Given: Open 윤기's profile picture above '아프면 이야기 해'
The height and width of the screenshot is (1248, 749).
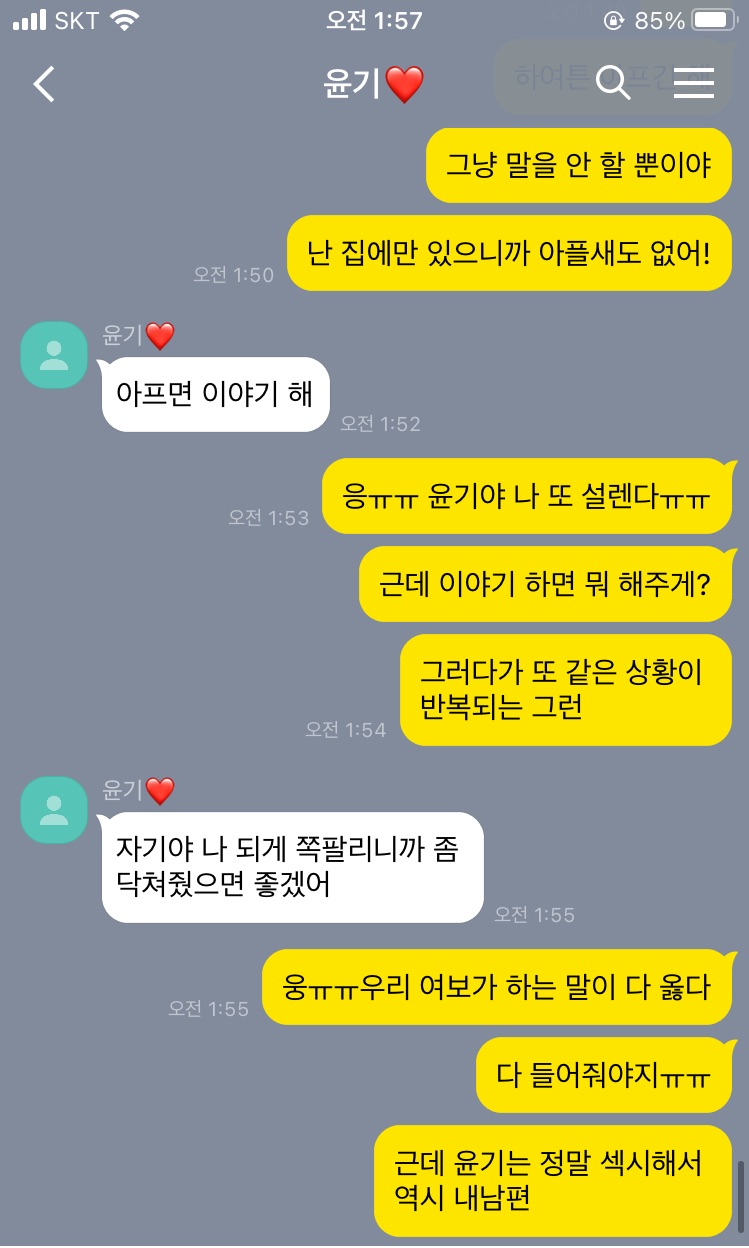Looking at the screenshot, I should click(54, 355).
